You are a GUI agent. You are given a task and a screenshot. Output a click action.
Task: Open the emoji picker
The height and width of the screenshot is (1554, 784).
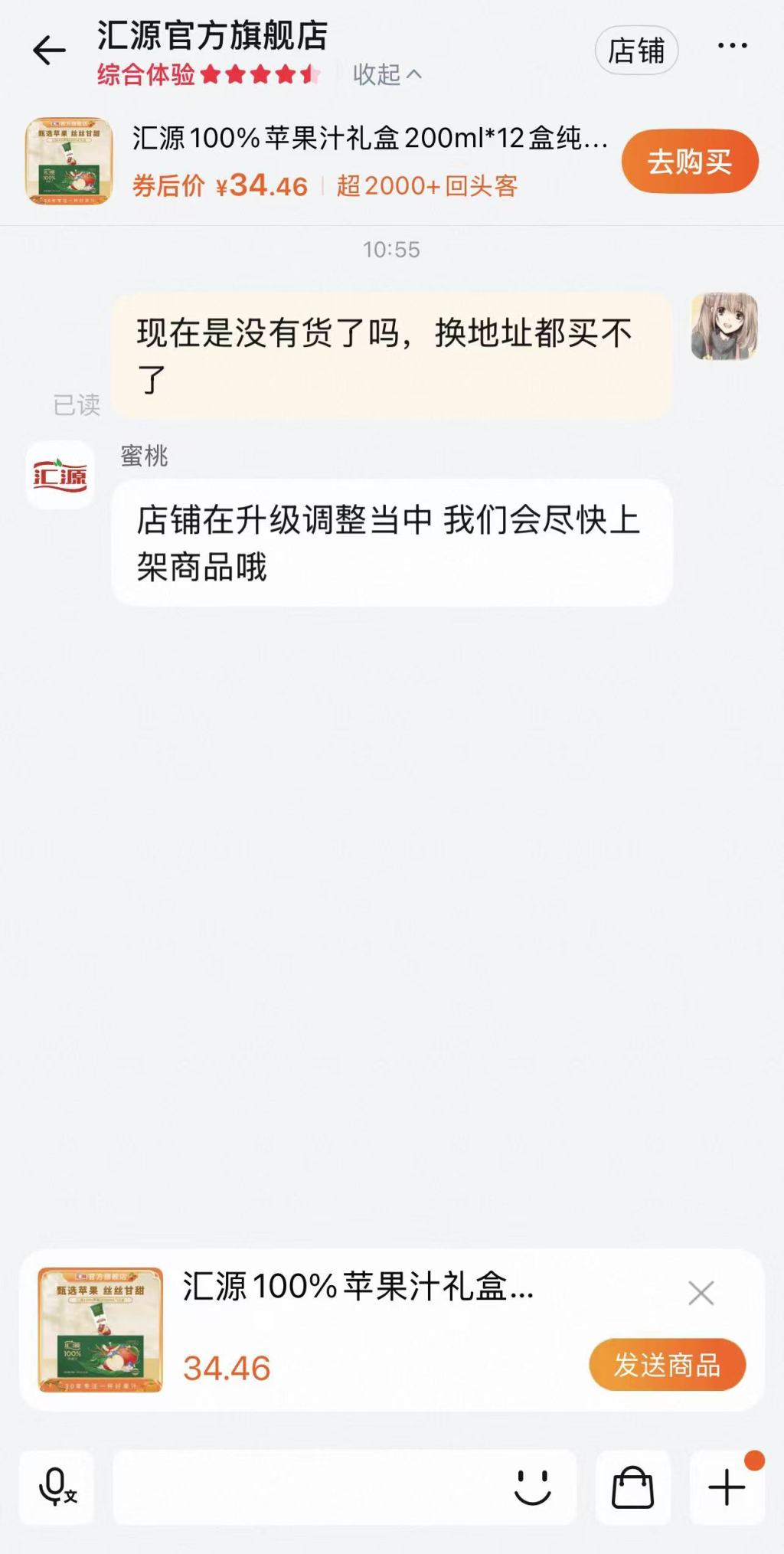(x=532, y=1487)
